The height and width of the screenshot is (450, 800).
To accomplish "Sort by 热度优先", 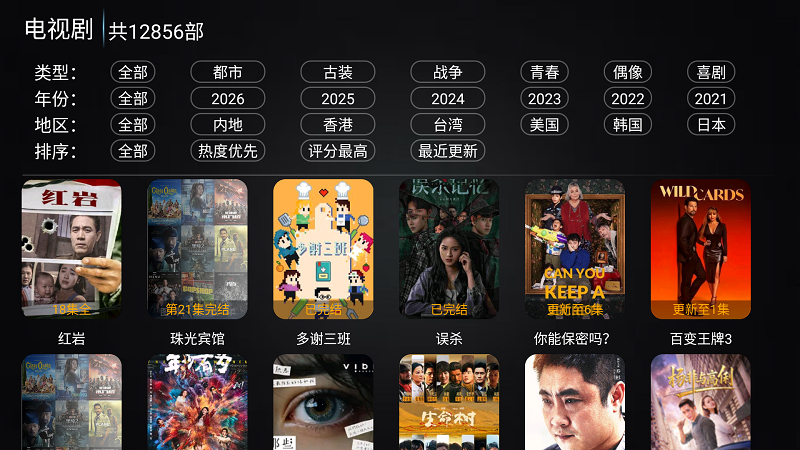I will 228,151.
